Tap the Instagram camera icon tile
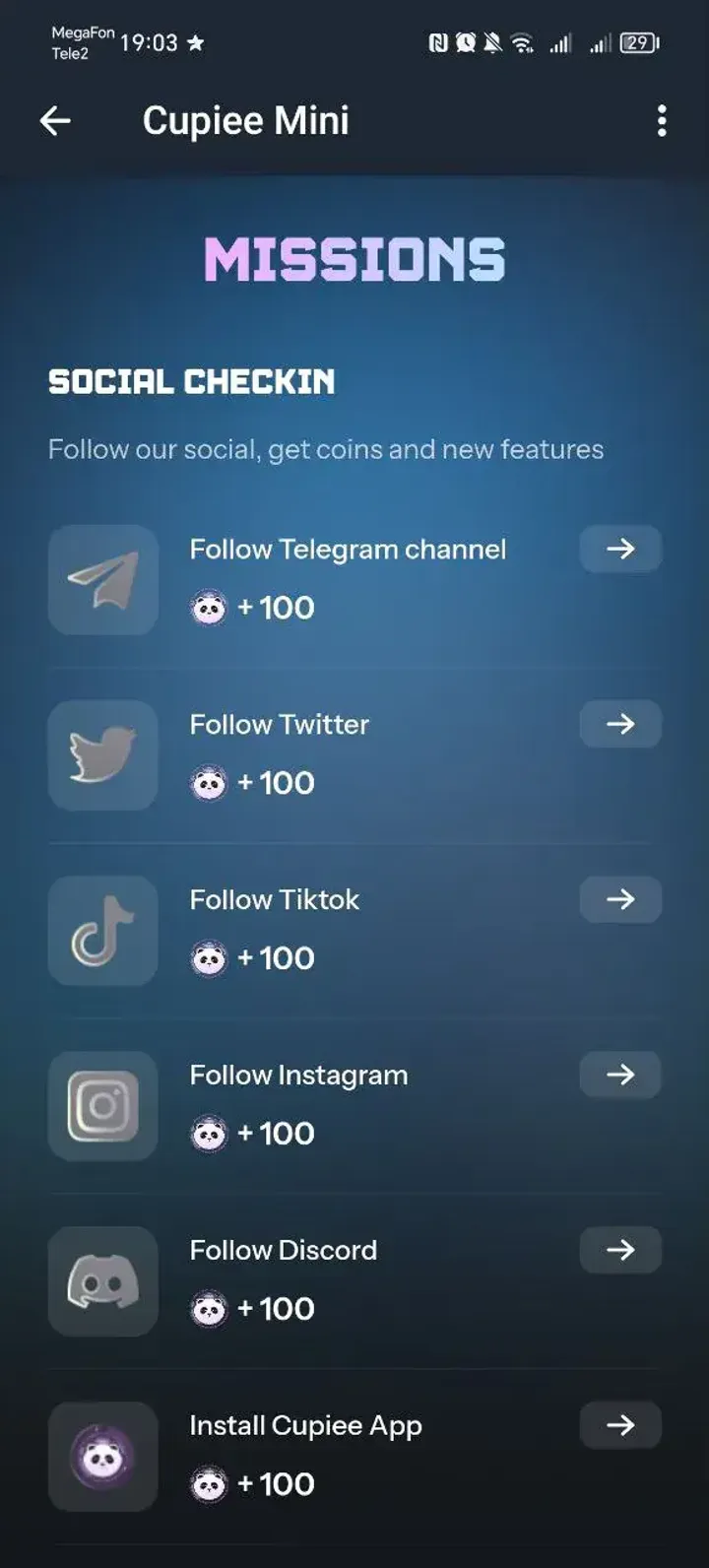 [x=103, y=1106]
